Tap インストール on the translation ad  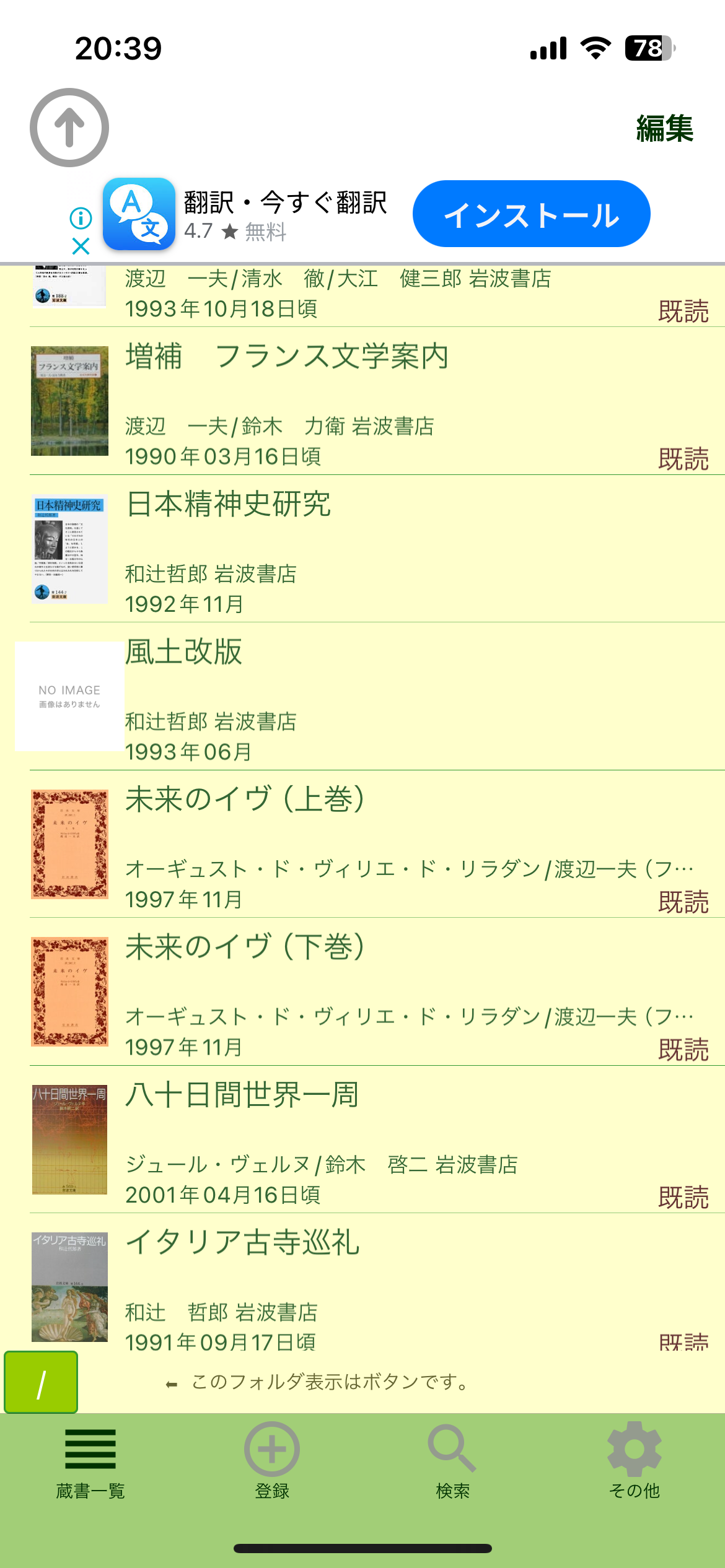point(531,214)
